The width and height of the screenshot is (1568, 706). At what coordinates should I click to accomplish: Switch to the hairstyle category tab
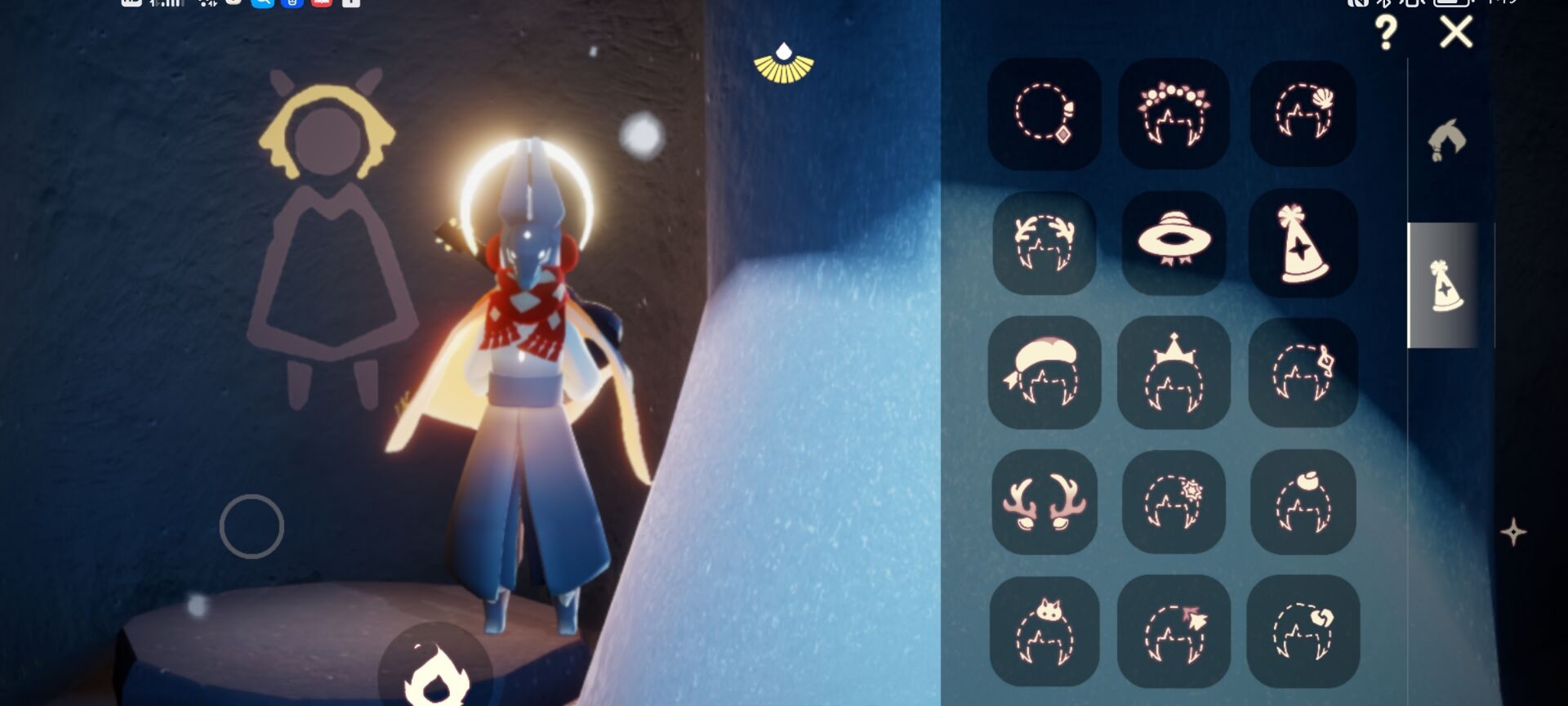[1446, 140]
